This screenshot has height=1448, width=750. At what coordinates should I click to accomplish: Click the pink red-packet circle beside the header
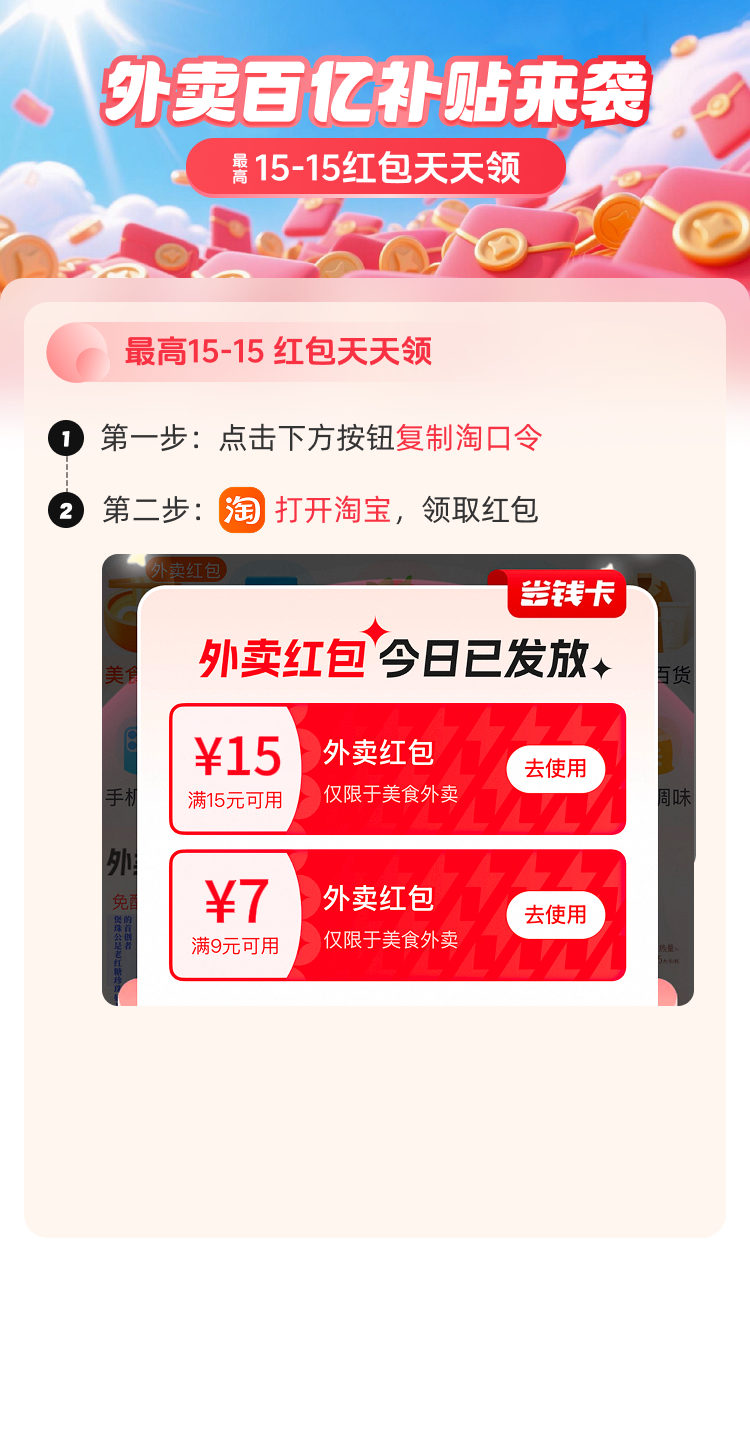coord(80,352)
